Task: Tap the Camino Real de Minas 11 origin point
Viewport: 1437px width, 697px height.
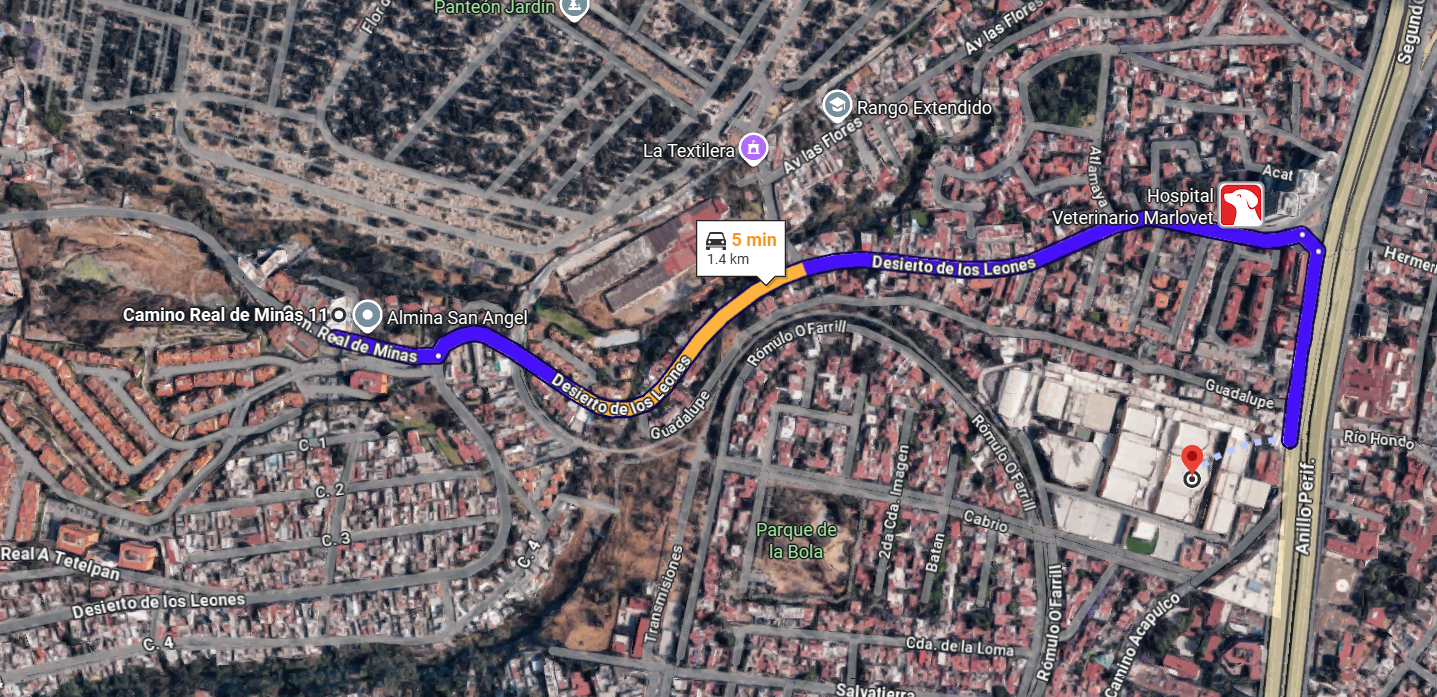Action: click(339, 314)
